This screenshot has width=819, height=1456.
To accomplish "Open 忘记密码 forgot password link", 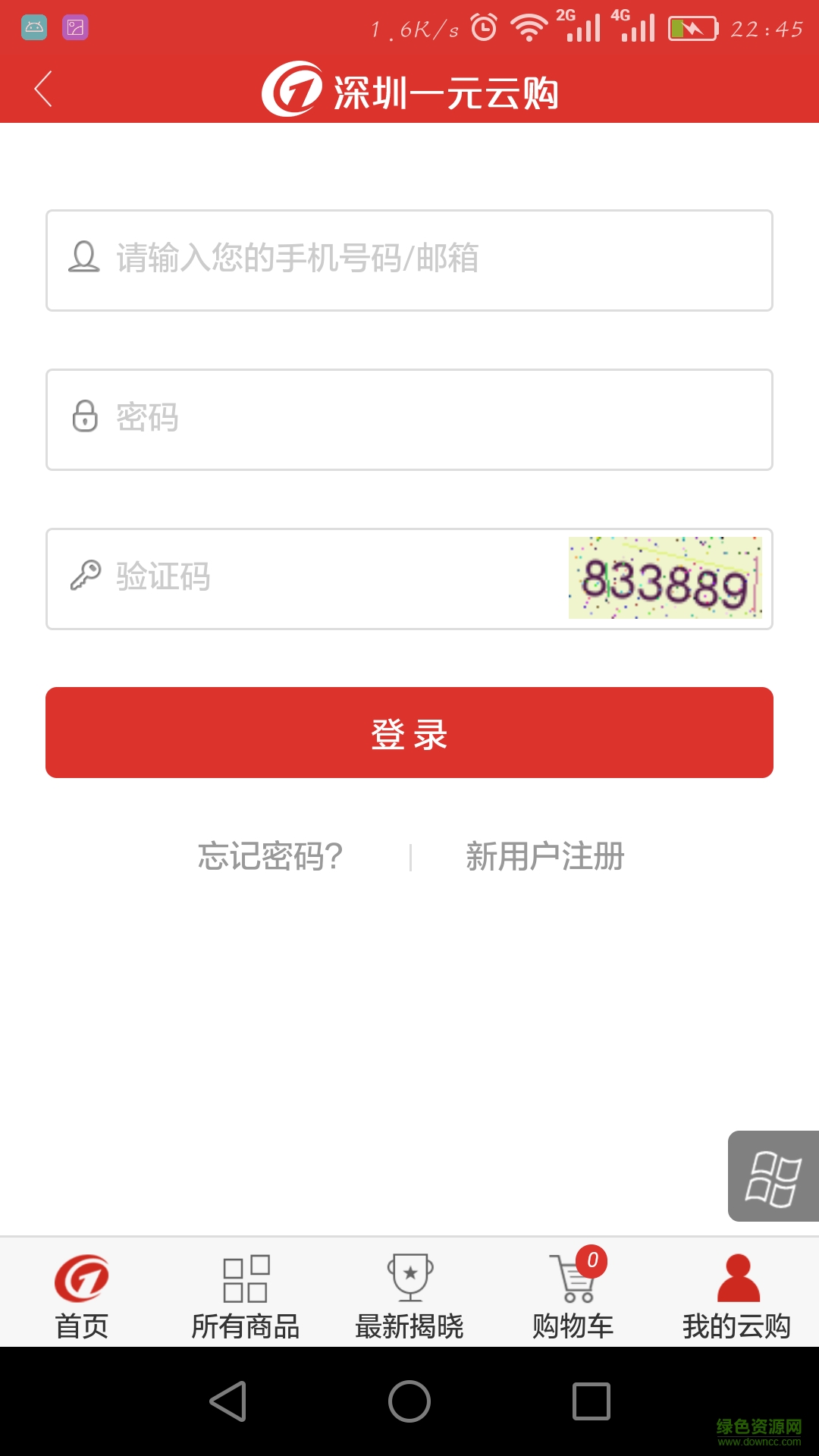I will pyautogui.click(x=271, y=855).
